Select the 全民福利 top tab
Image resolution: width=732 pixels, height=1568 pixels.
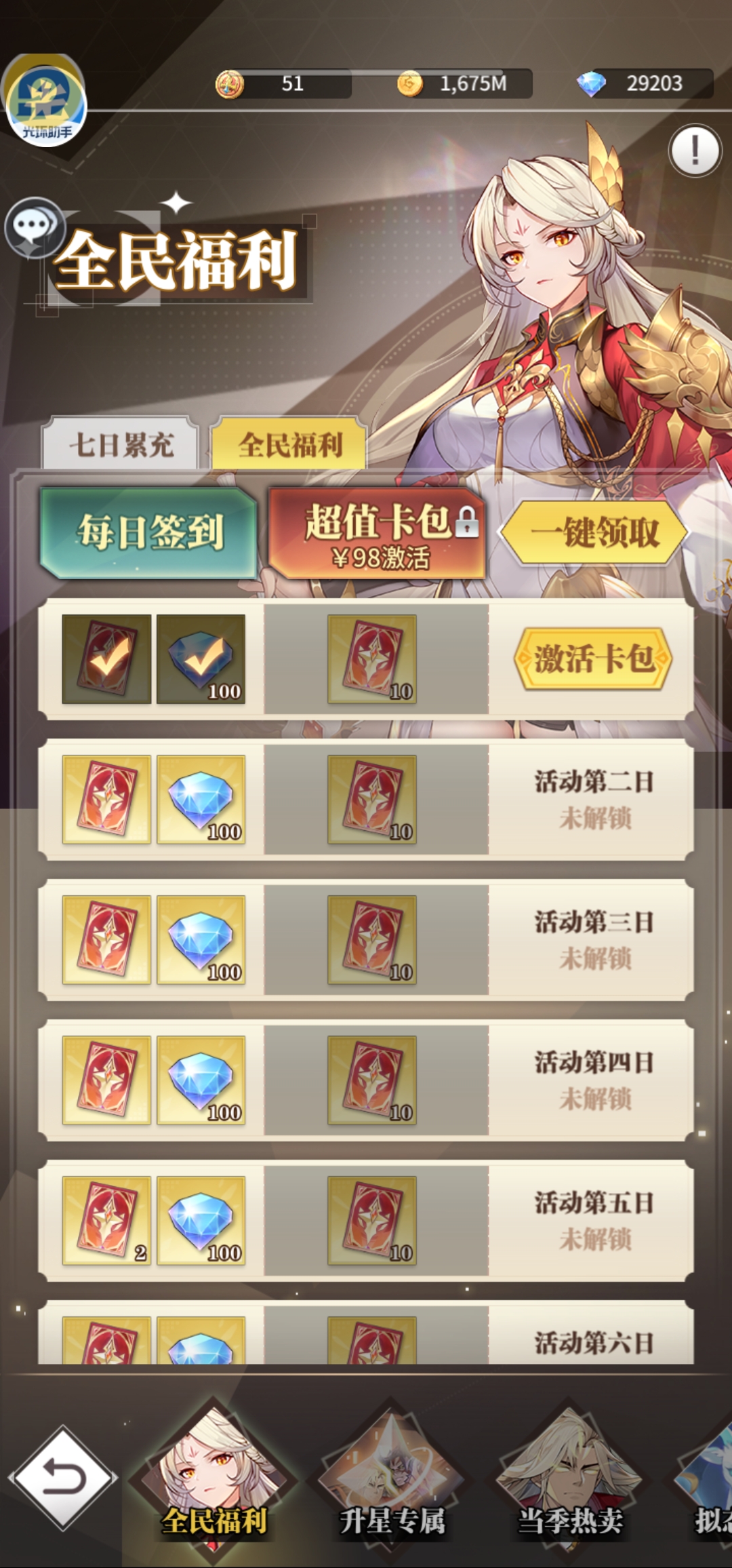click(290, 446)
